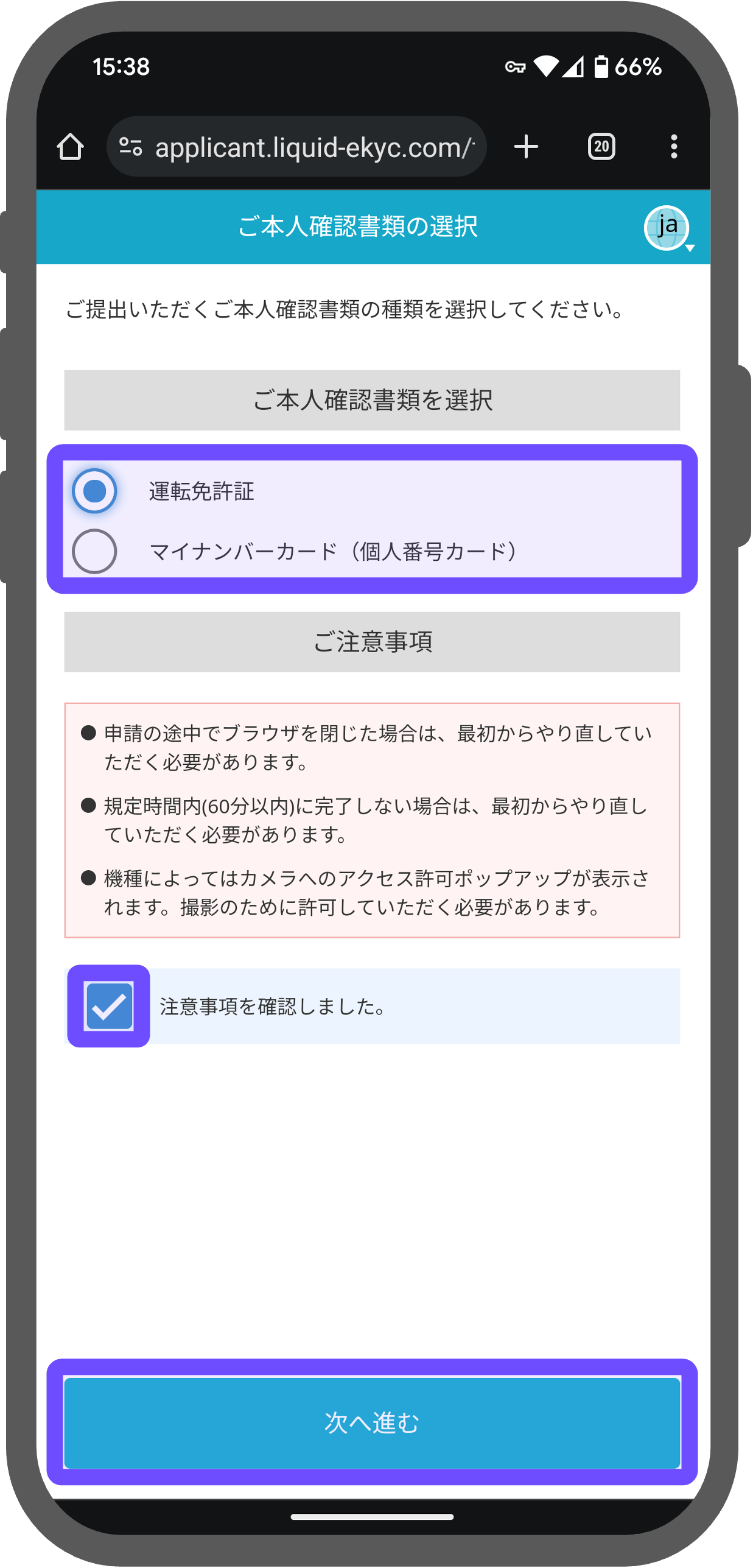Open the tab switcher showing 20
The height and width of the screenshot is (1568, 753).
(x=601, y=147)
